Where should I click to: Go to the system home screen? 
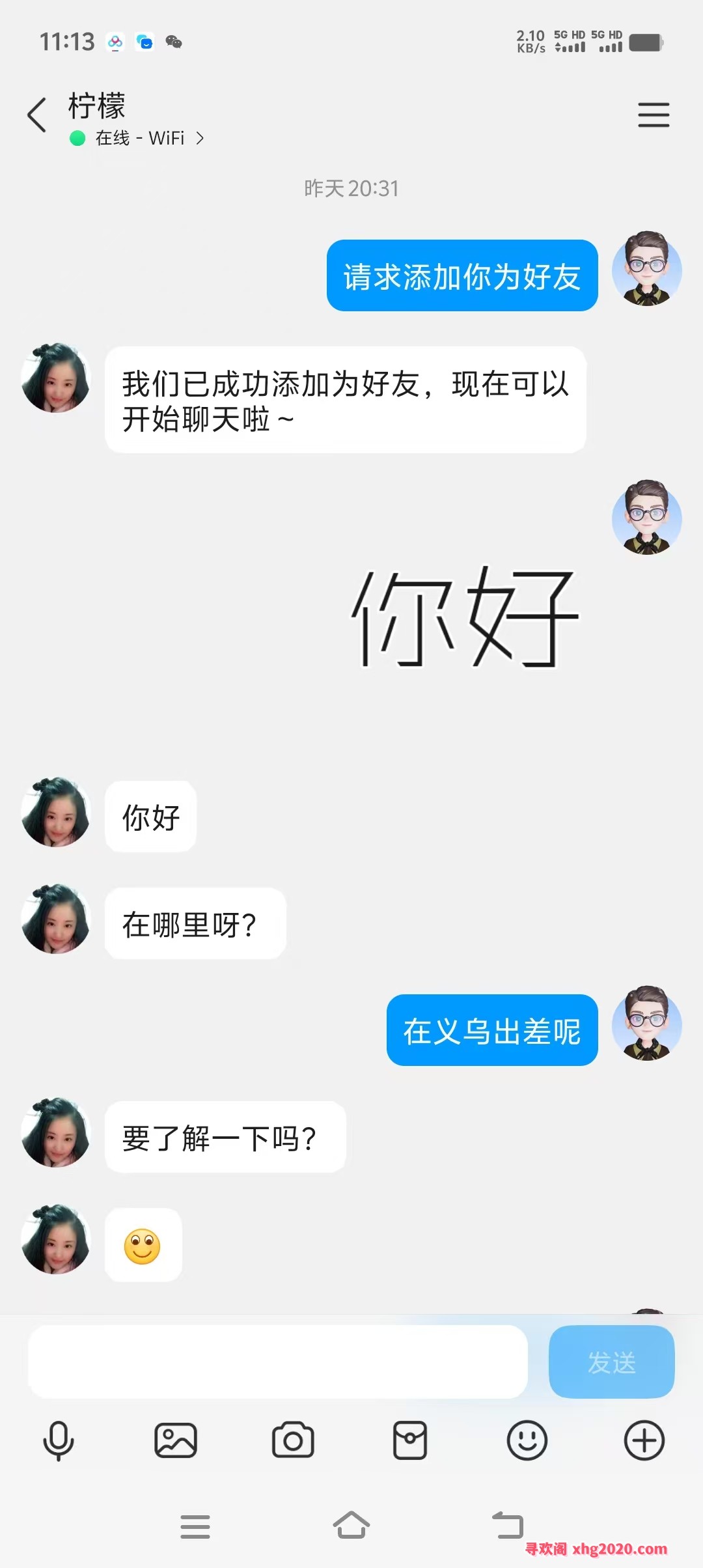[x=351, y=1525]
